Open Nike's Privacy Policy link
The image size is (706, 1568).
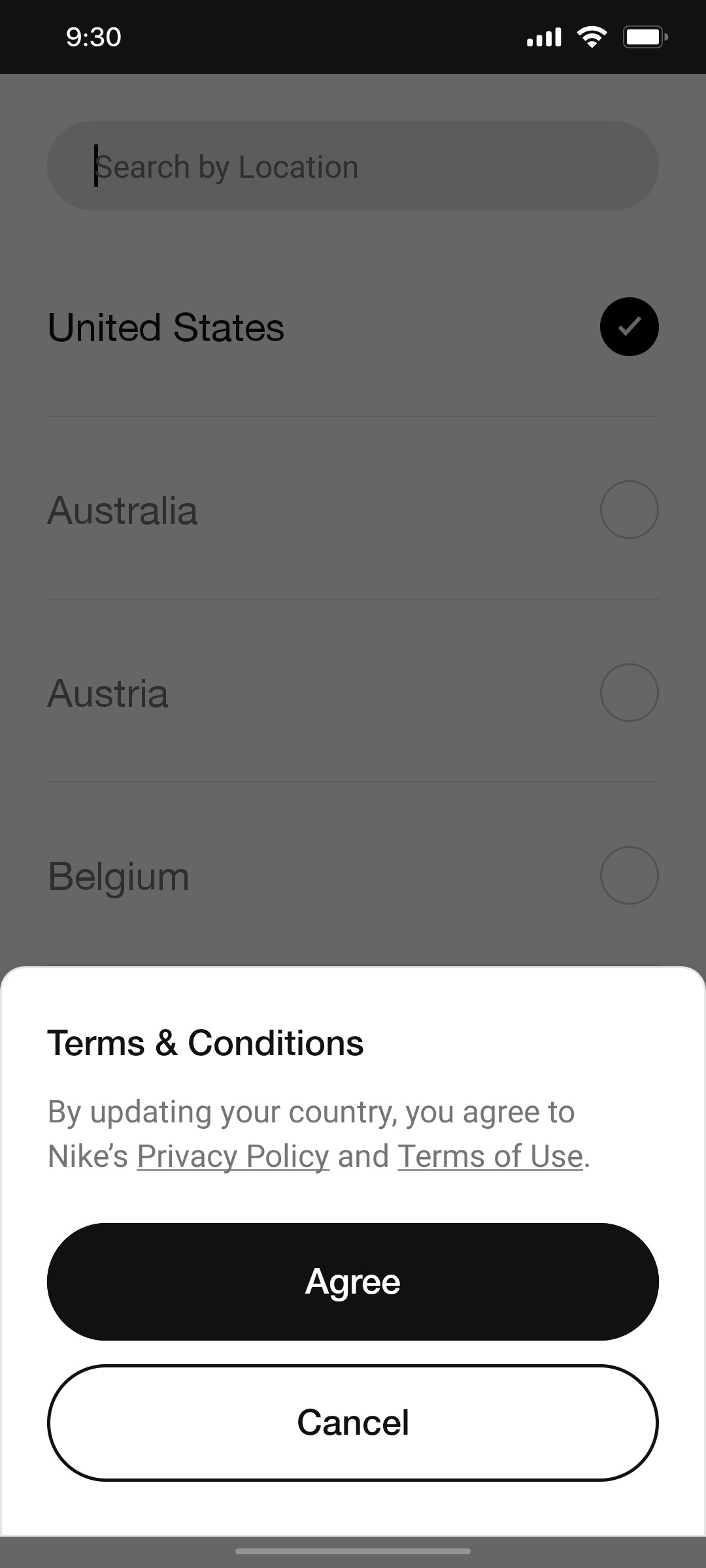pos(232,1155)
